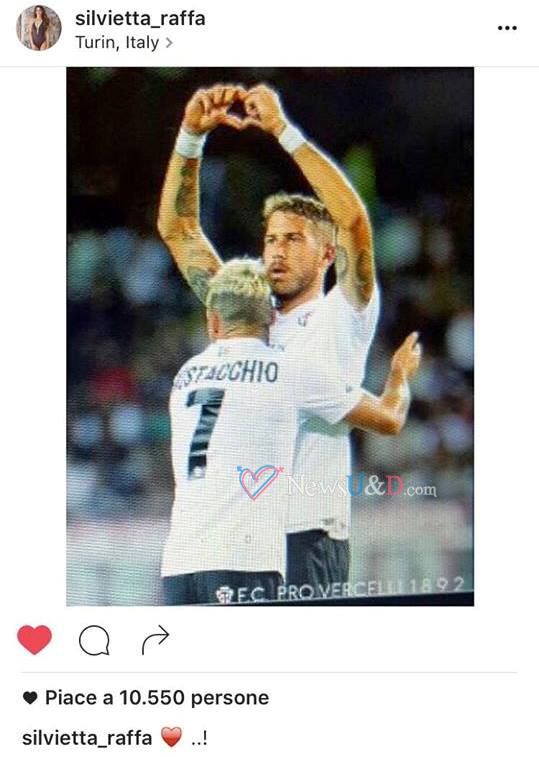The width and height of the screenshot is (539, 757).
Task: Open comments with the speech bubble icon
Action: (94, 640)
